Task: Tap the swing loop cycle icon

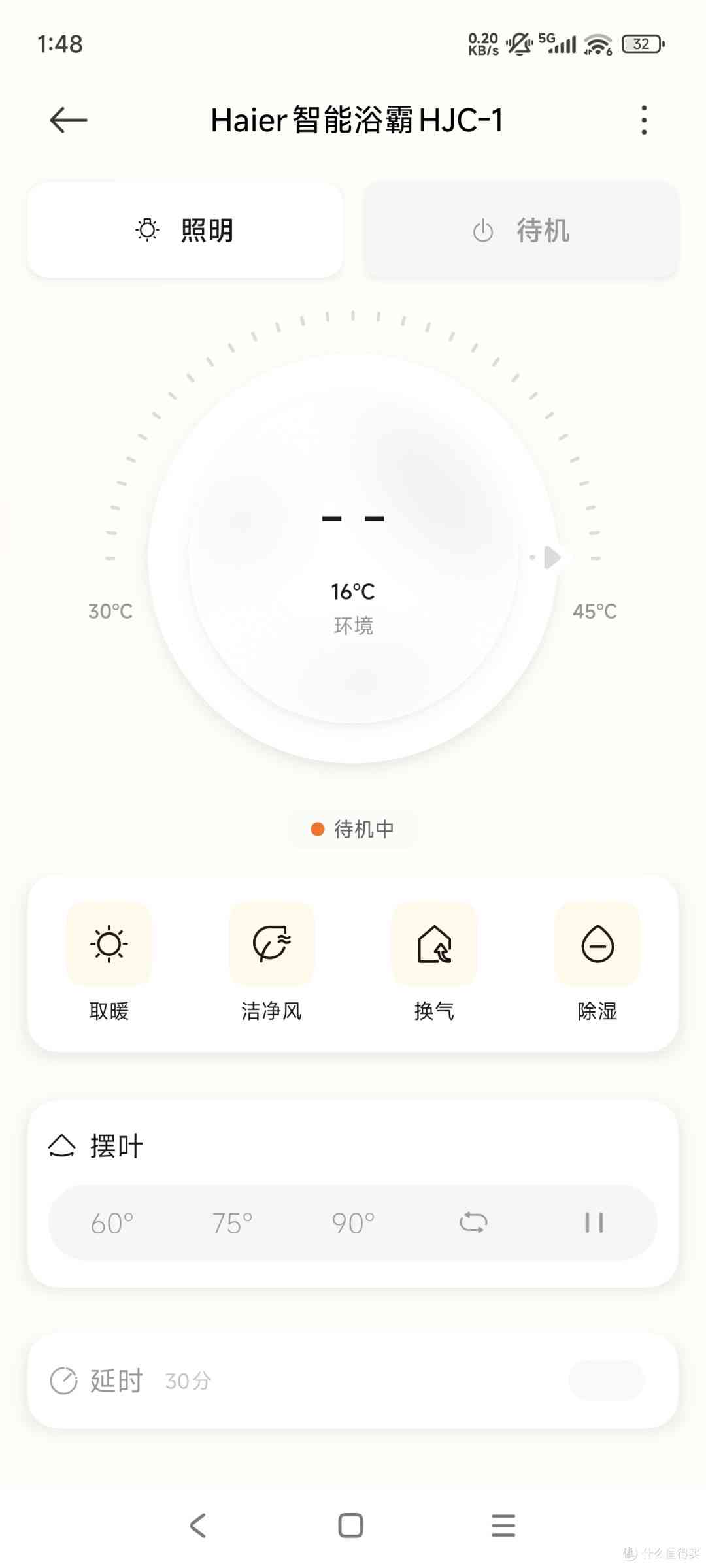Action: coord(474,1220)
